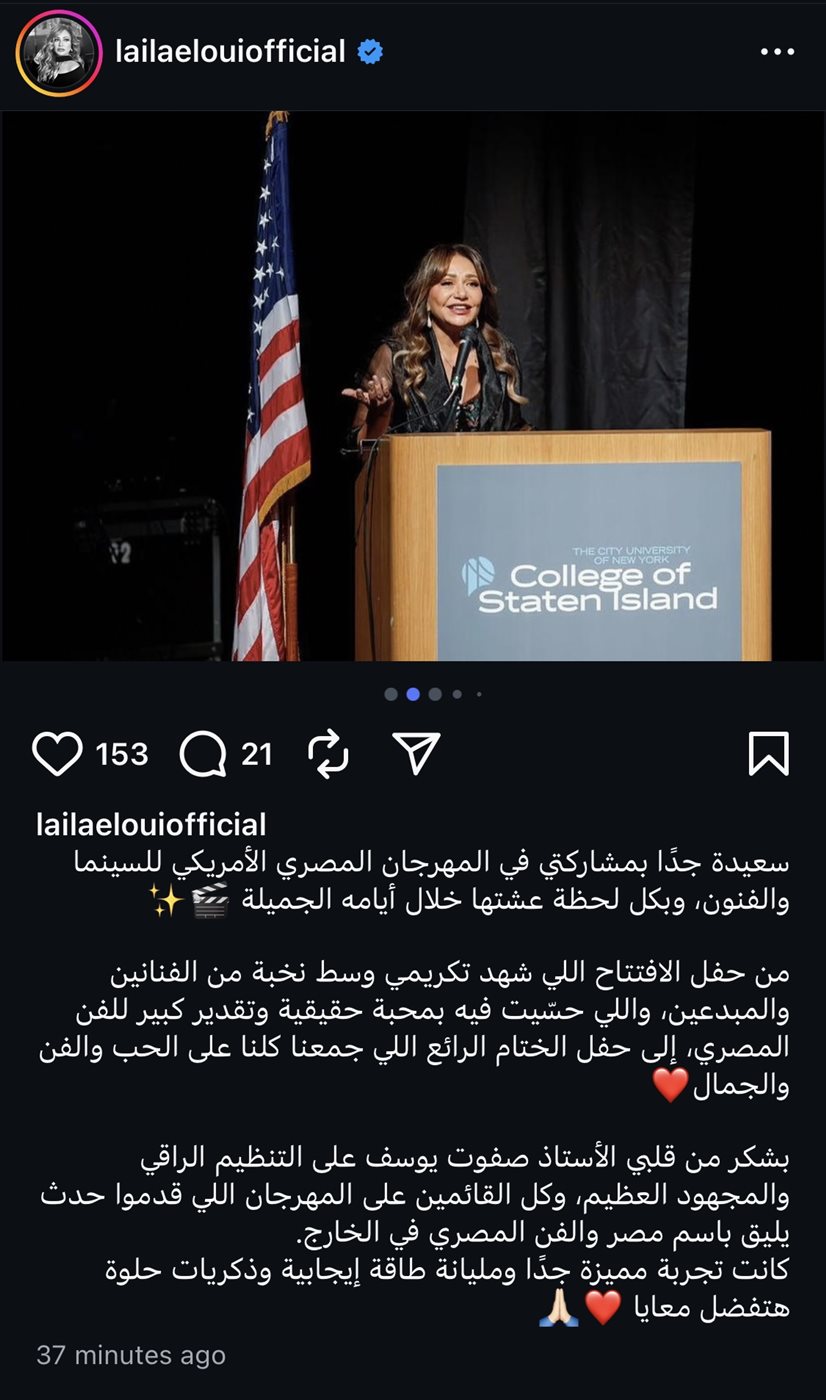The height and width of the screenshot is (1400, 826).
Task: Open lailaelouiofficial's profile picture story
Action: (59, 53)
